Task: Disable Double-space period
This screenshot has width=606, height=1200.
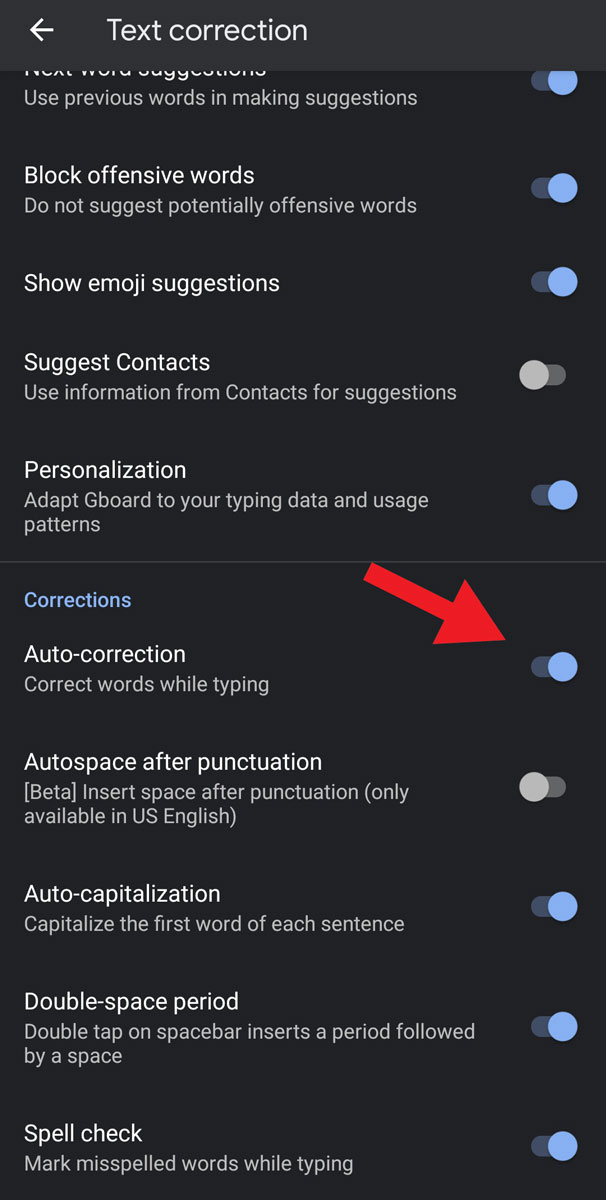Action: 555,1027
